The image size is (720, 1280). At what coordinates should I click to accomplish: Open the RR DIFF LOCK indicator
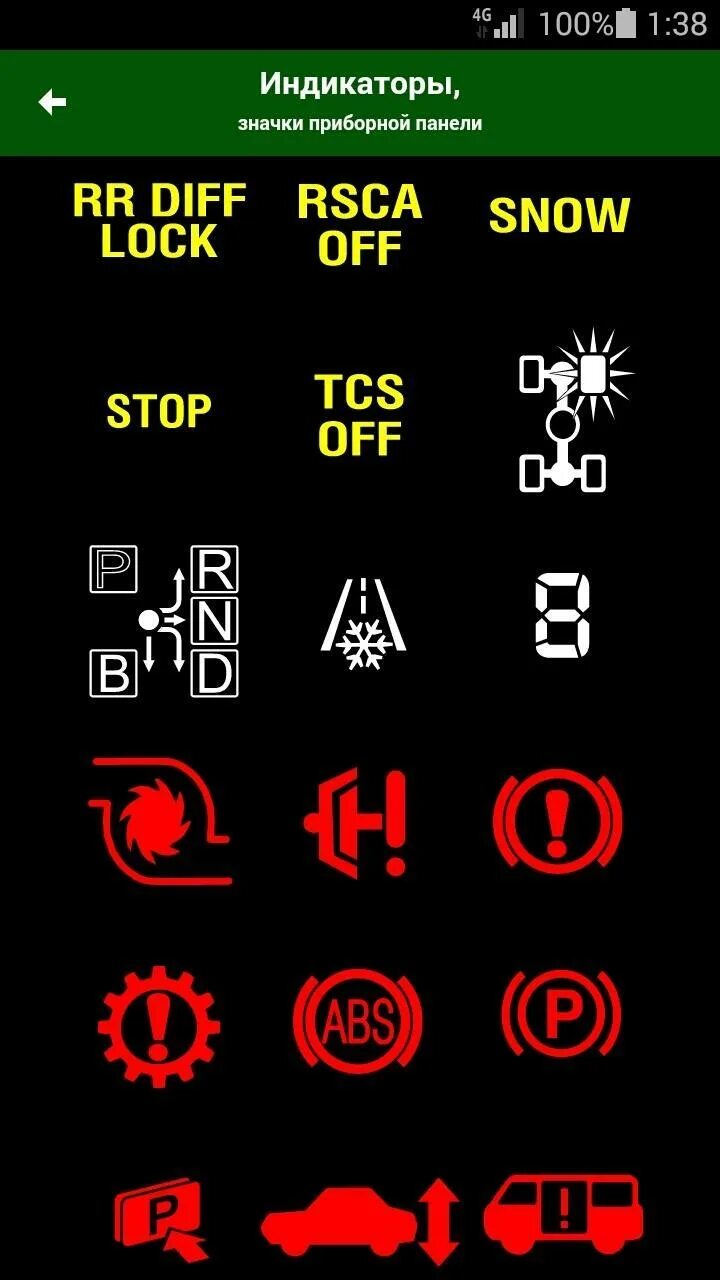click(x=159, y=221)
